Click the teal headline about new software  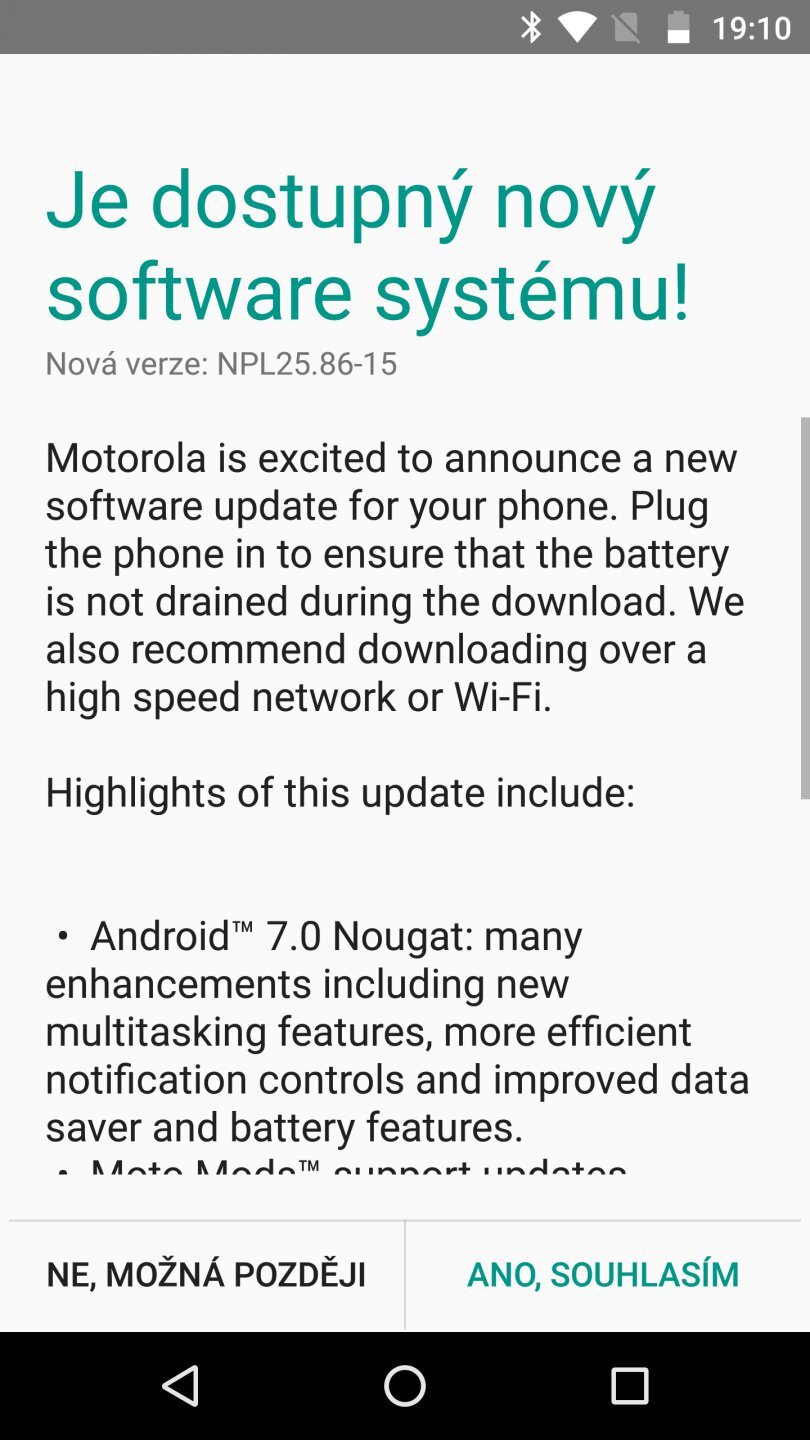[x=368, y=245]
